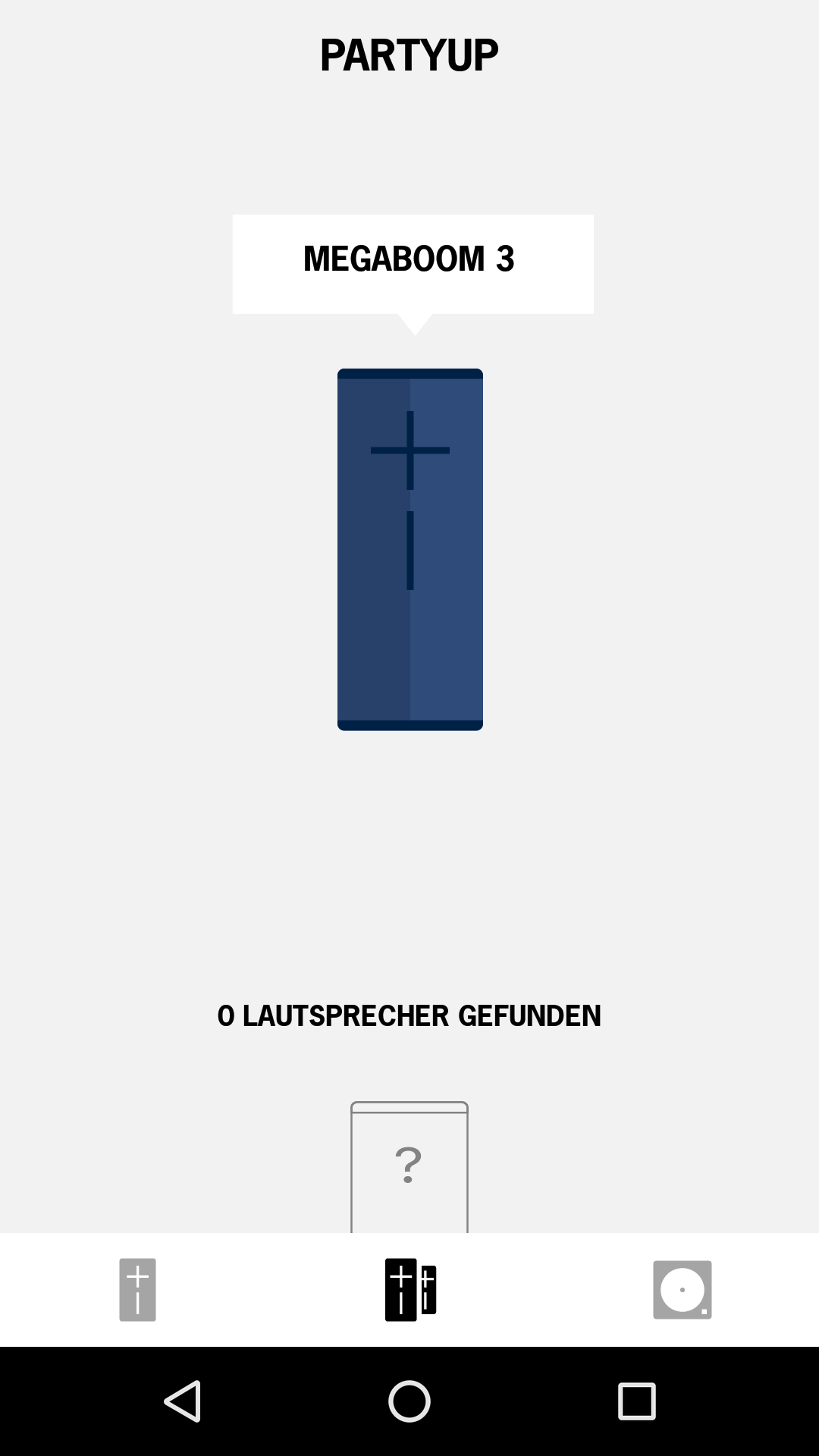Open the turntable music tab
This screenshot has height=1456, width=819.
[682, 1289]
